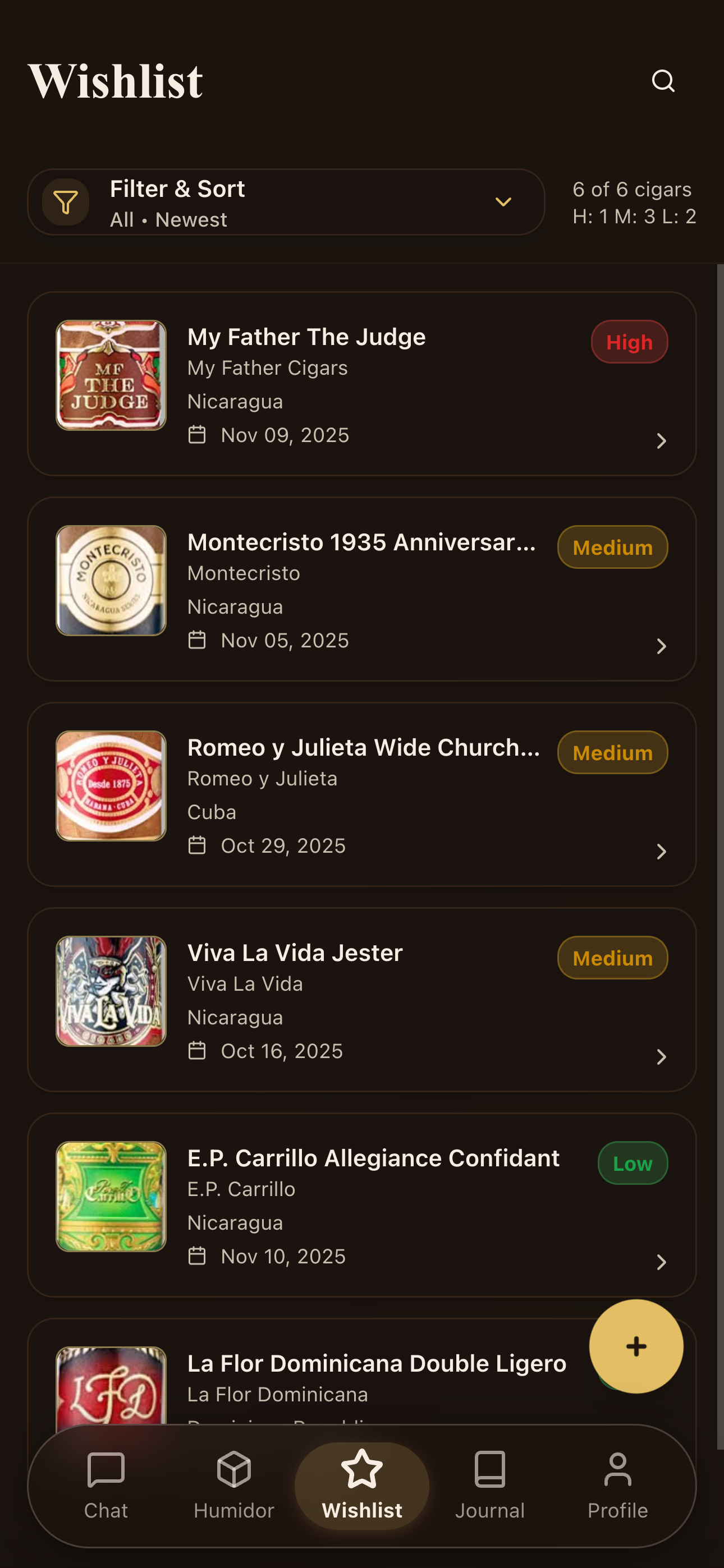Screen dimensions: 724x1568
Task: Toggle the High priority badge on My Father The Judge
Action: point(630,342)
